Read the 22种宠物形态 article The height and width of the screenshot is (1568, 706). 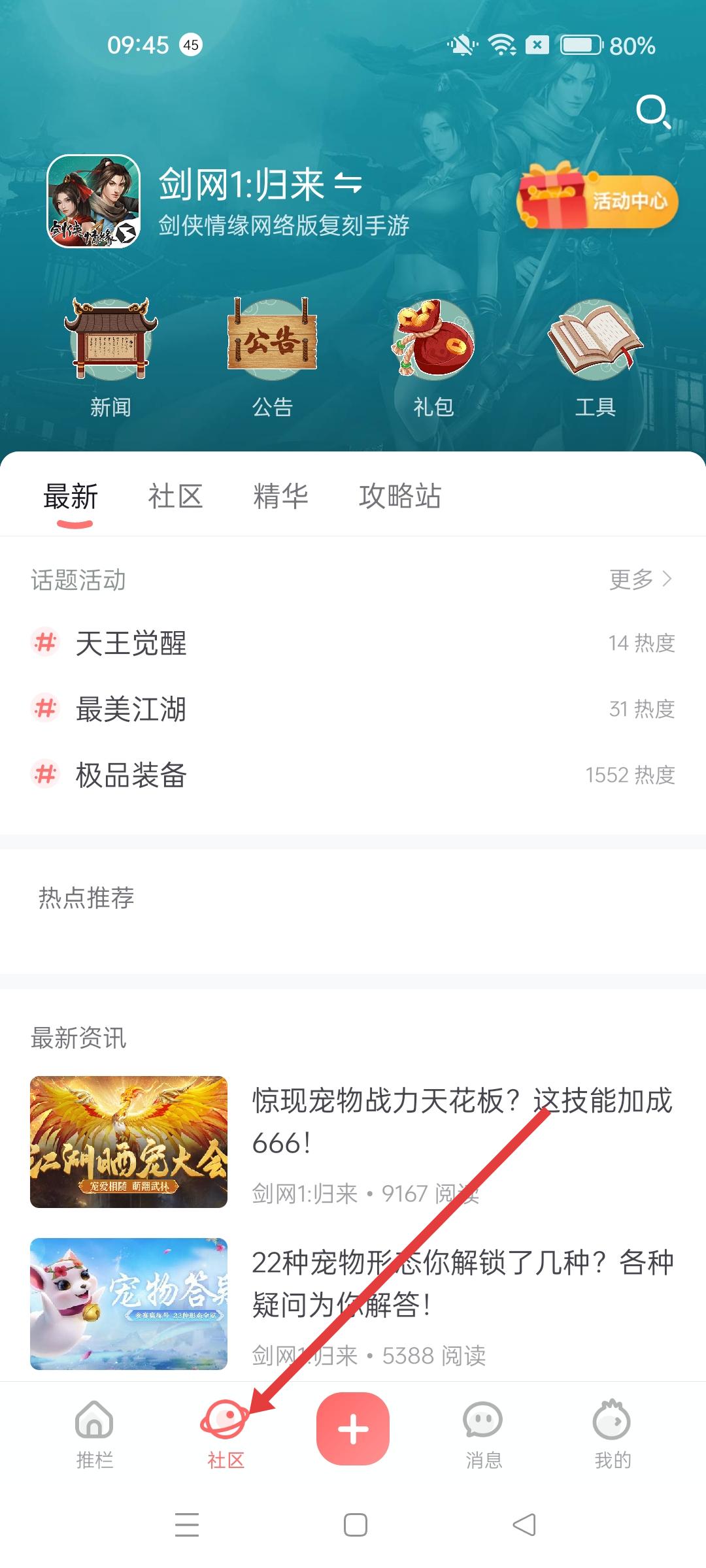tap(462, 1284)
